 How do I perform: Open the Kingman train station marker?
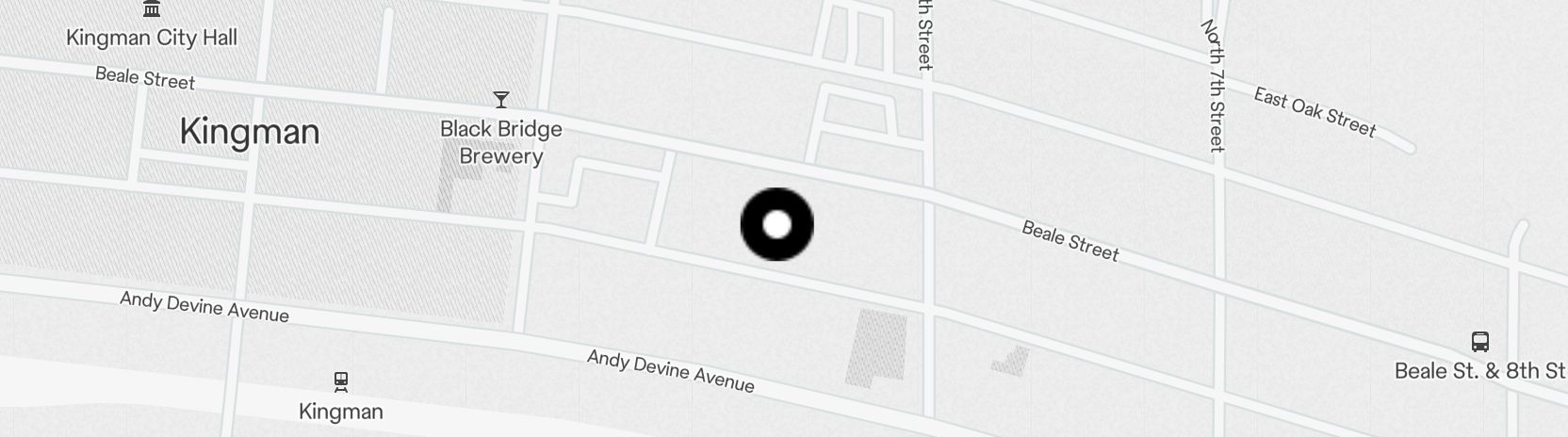[341, 381]
